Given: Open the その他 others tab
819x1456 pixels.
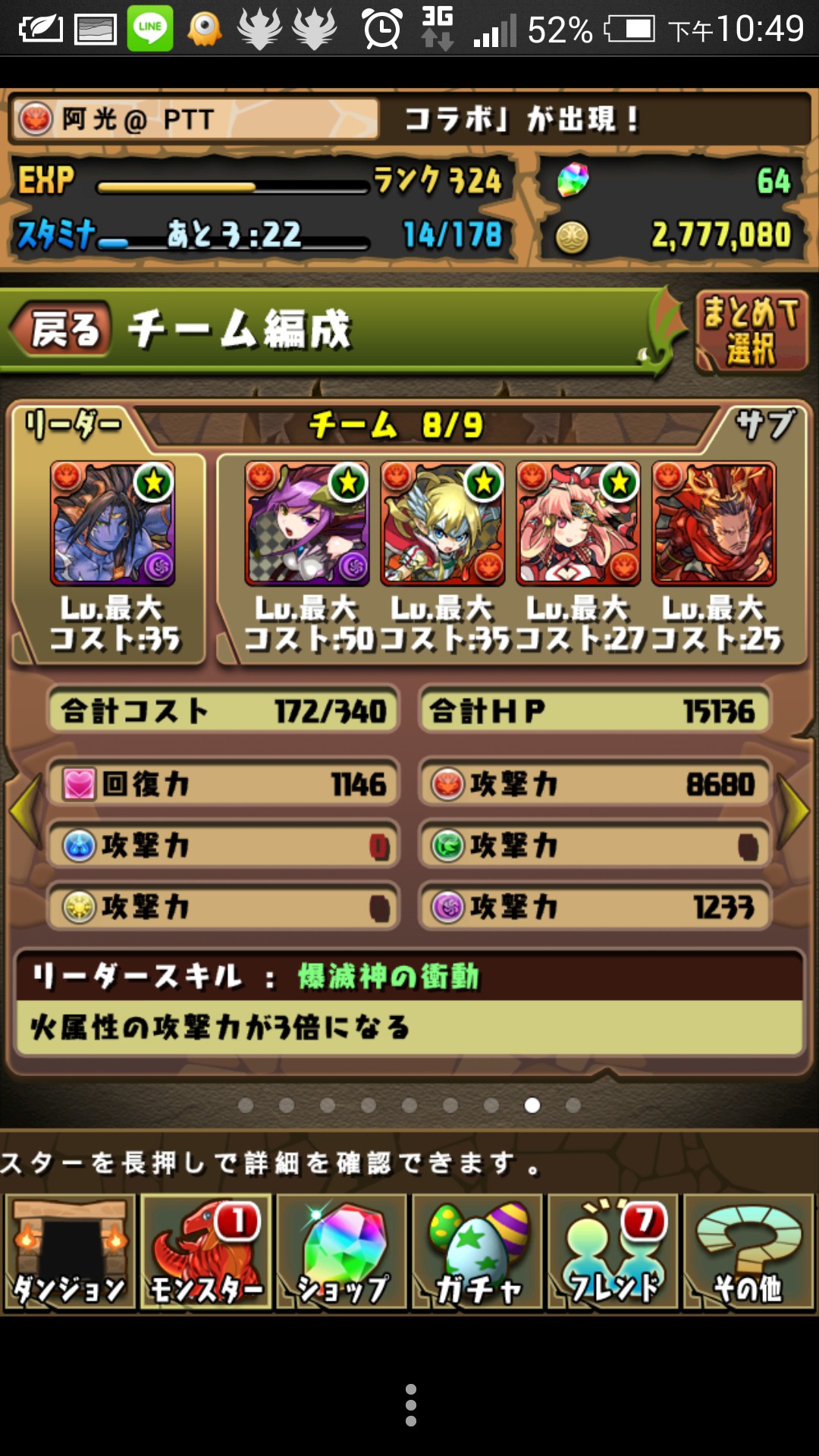Looking at the screenshot, I should [748, 1252].
